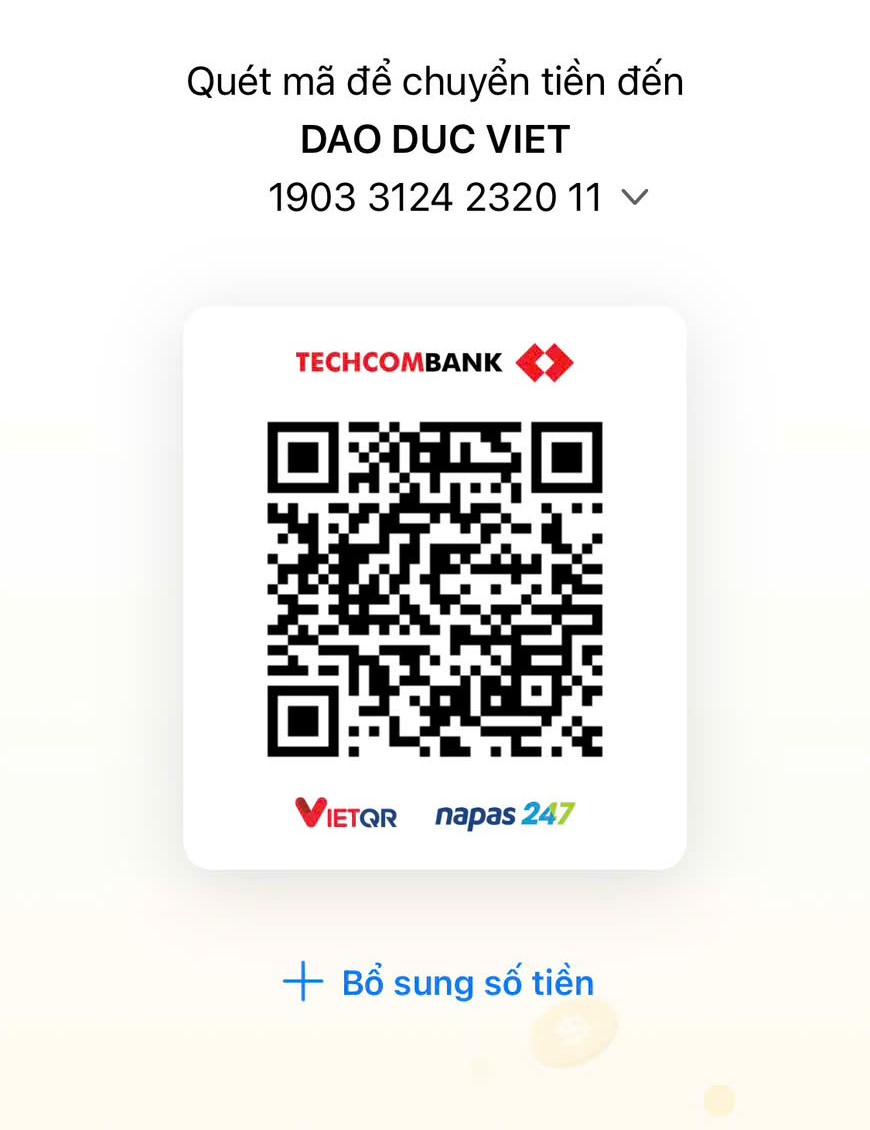Expand the account number dropdown chevron

tap(635, 197)
